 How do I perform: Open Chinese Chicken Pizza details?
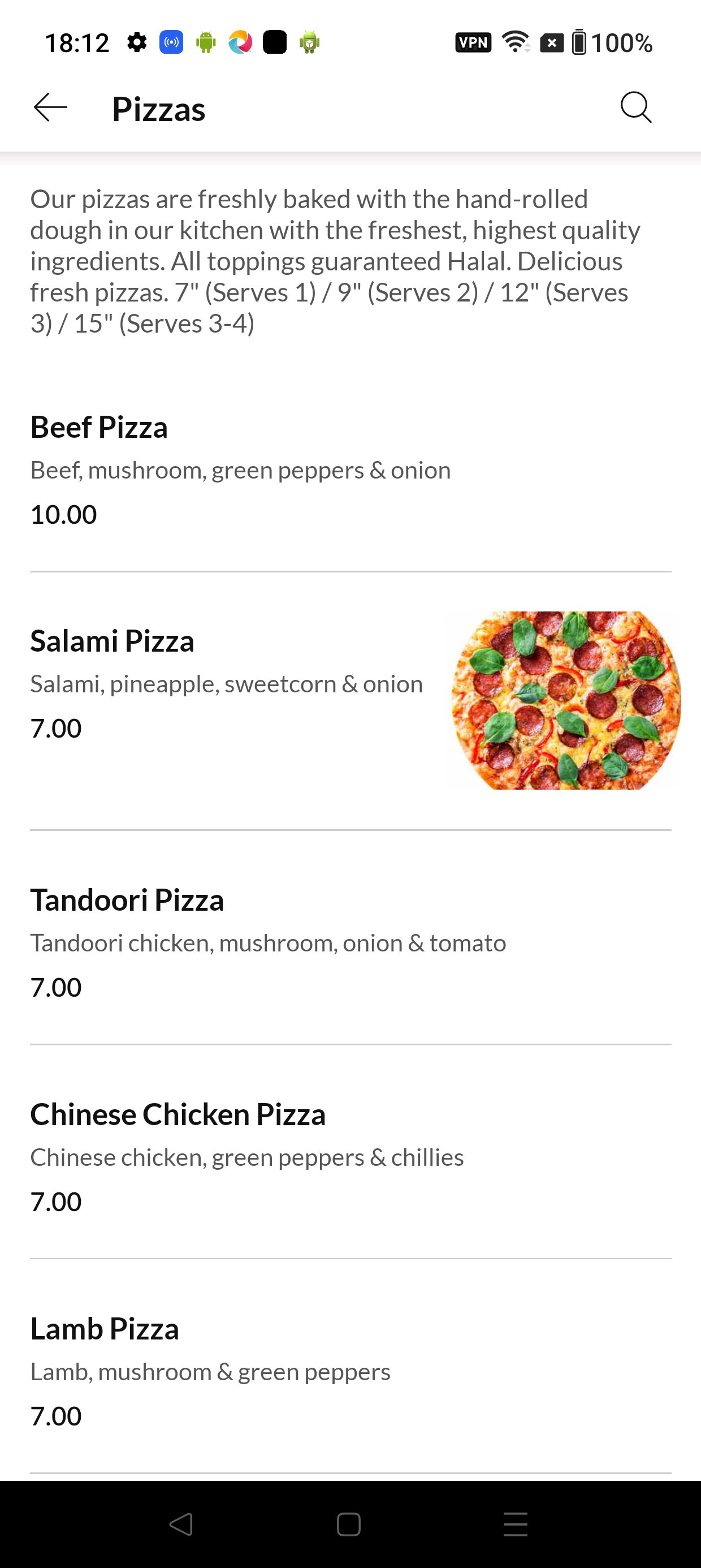178,1114
